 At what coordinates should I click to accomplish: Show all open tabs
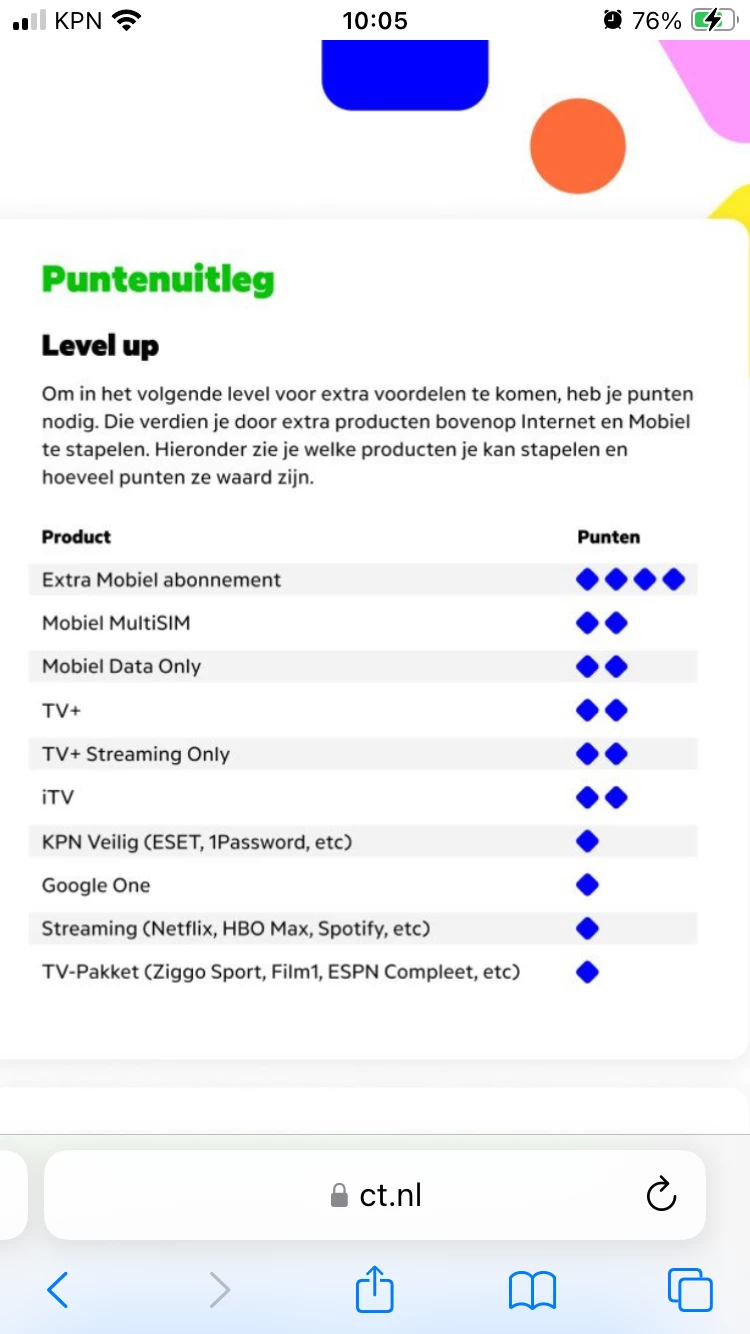point(690,1290)
